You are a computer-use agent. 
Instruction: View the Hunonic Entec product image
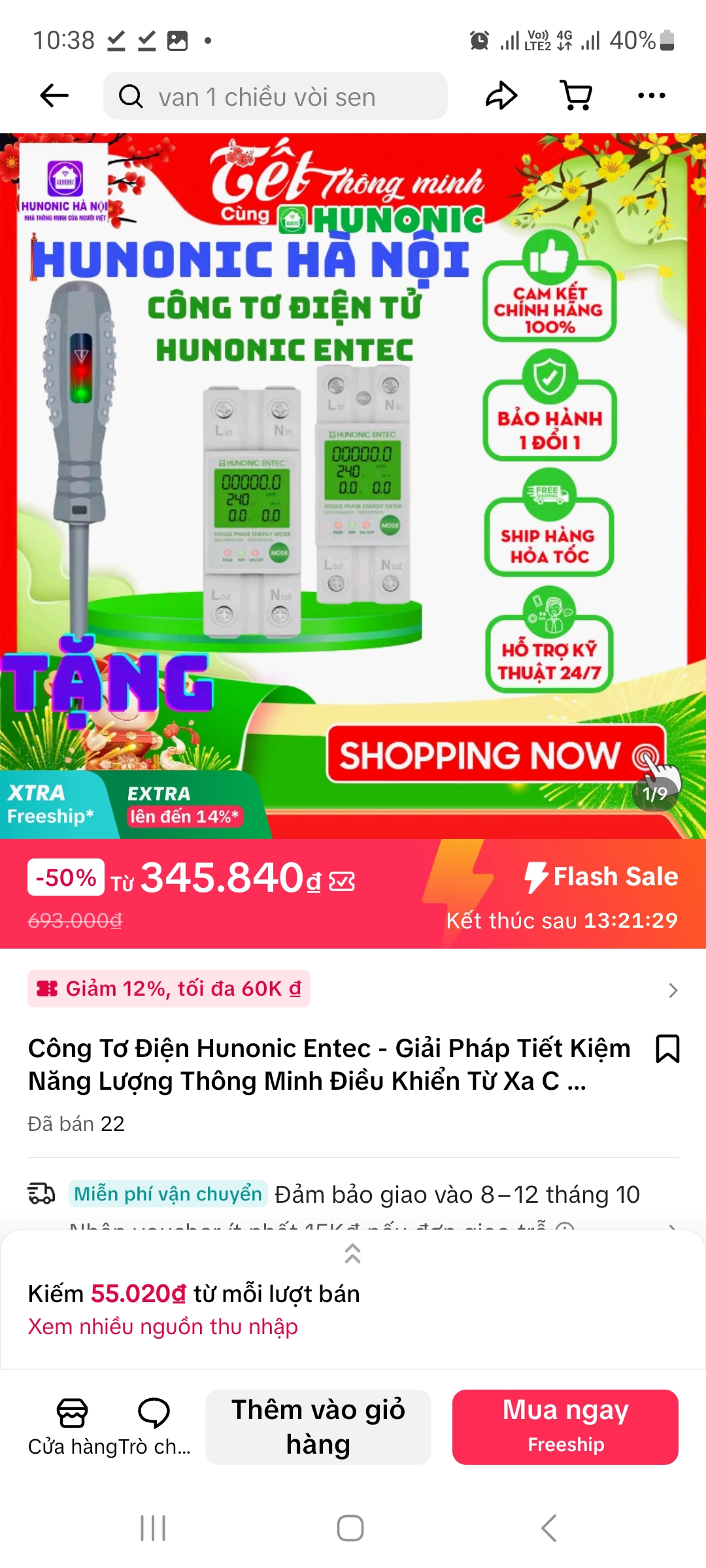coord(353,483)
